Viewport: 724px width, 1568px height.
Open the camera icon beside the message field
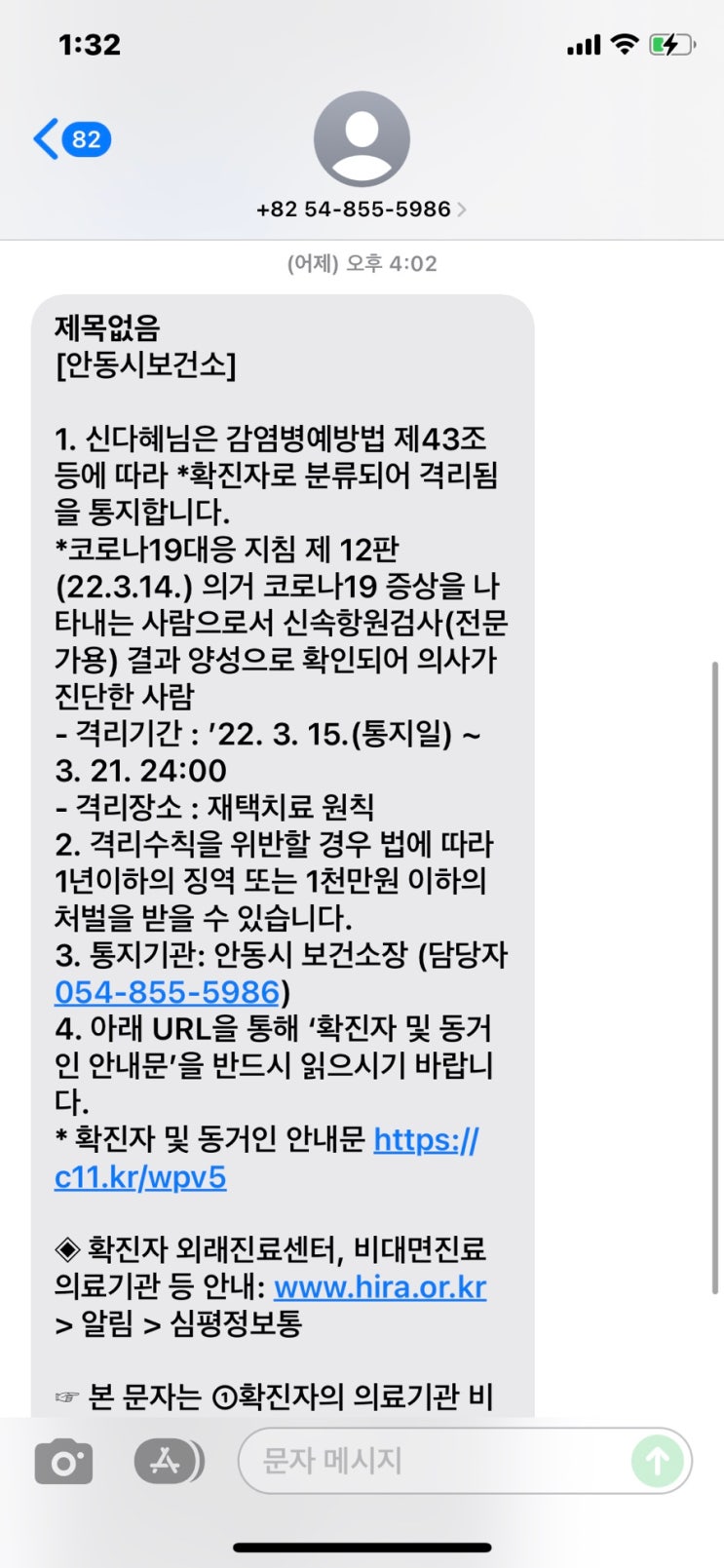point(62,1460)
